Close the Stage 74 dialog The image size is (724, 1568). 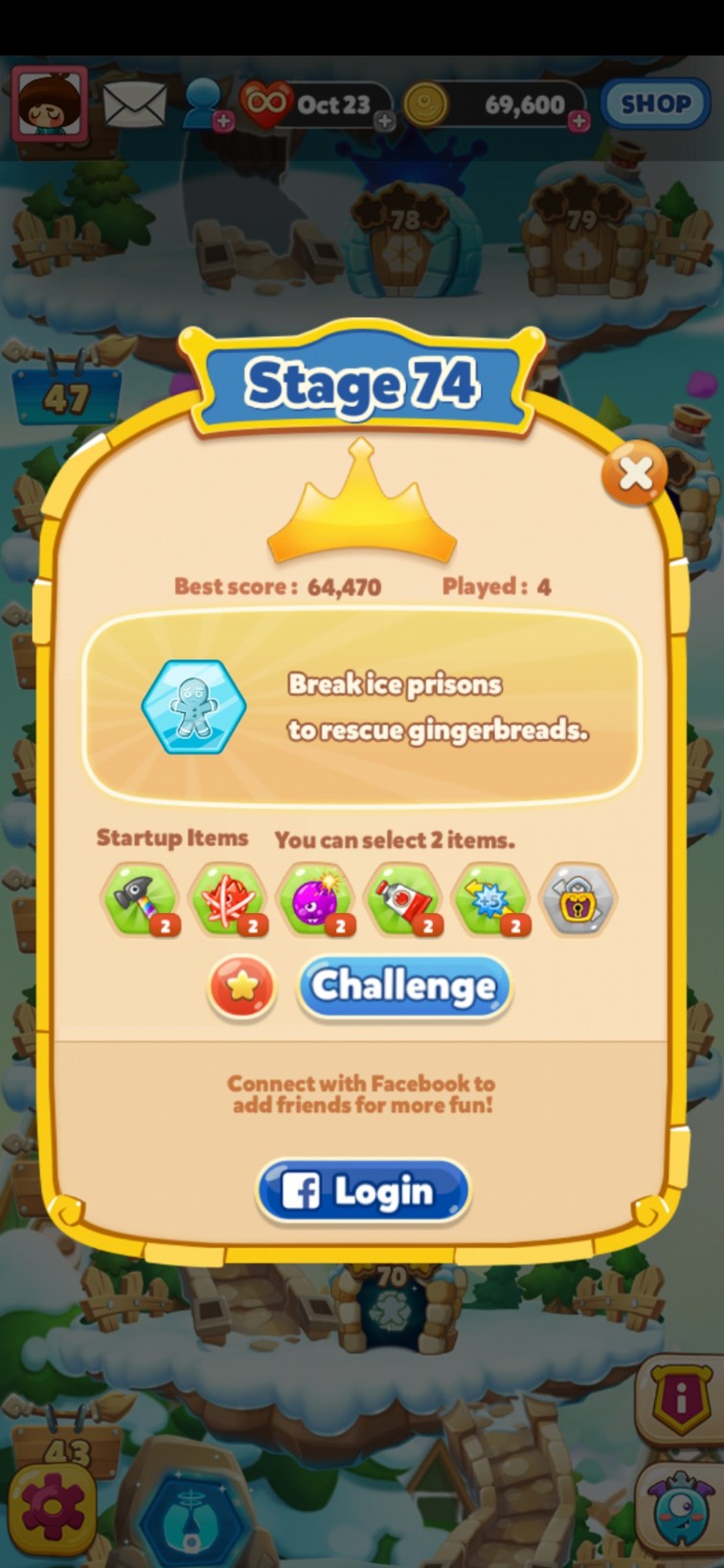click(635, 472)
